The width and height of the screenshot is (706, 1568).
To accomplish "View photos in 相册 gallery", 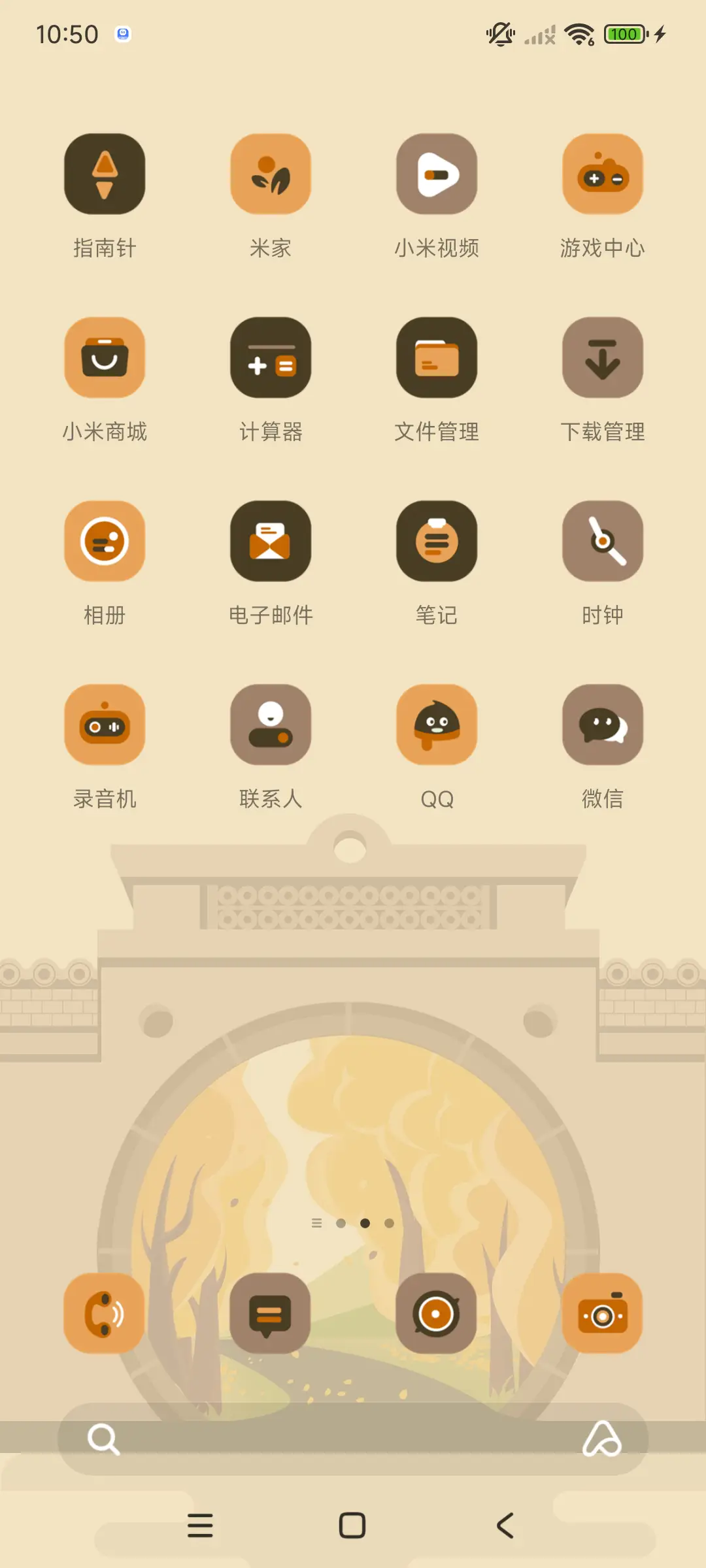I will 105,542.
